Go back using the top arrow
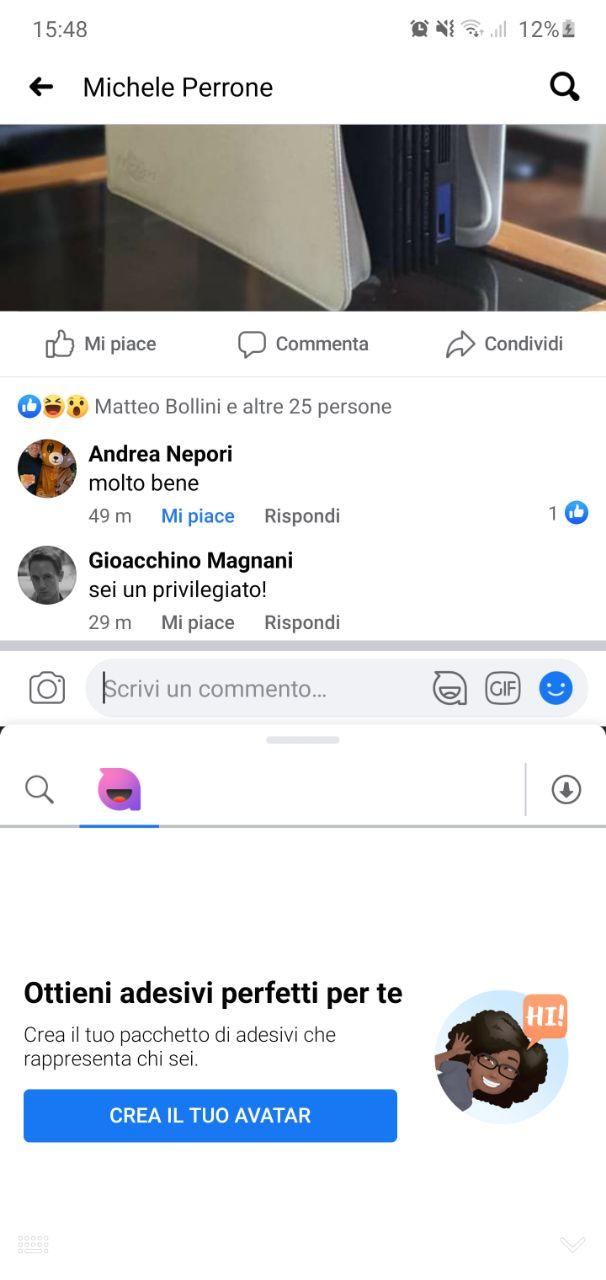This screenshot has height=1280, width=606. [41, 87]
